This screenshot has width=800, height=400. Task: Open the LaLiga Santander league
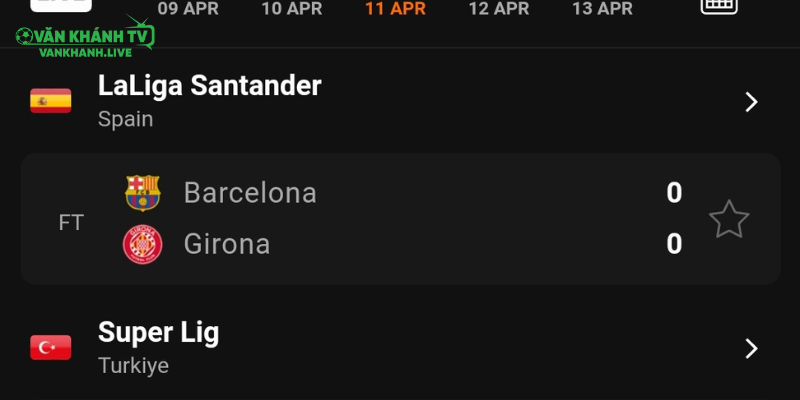[x=400, y=101]
